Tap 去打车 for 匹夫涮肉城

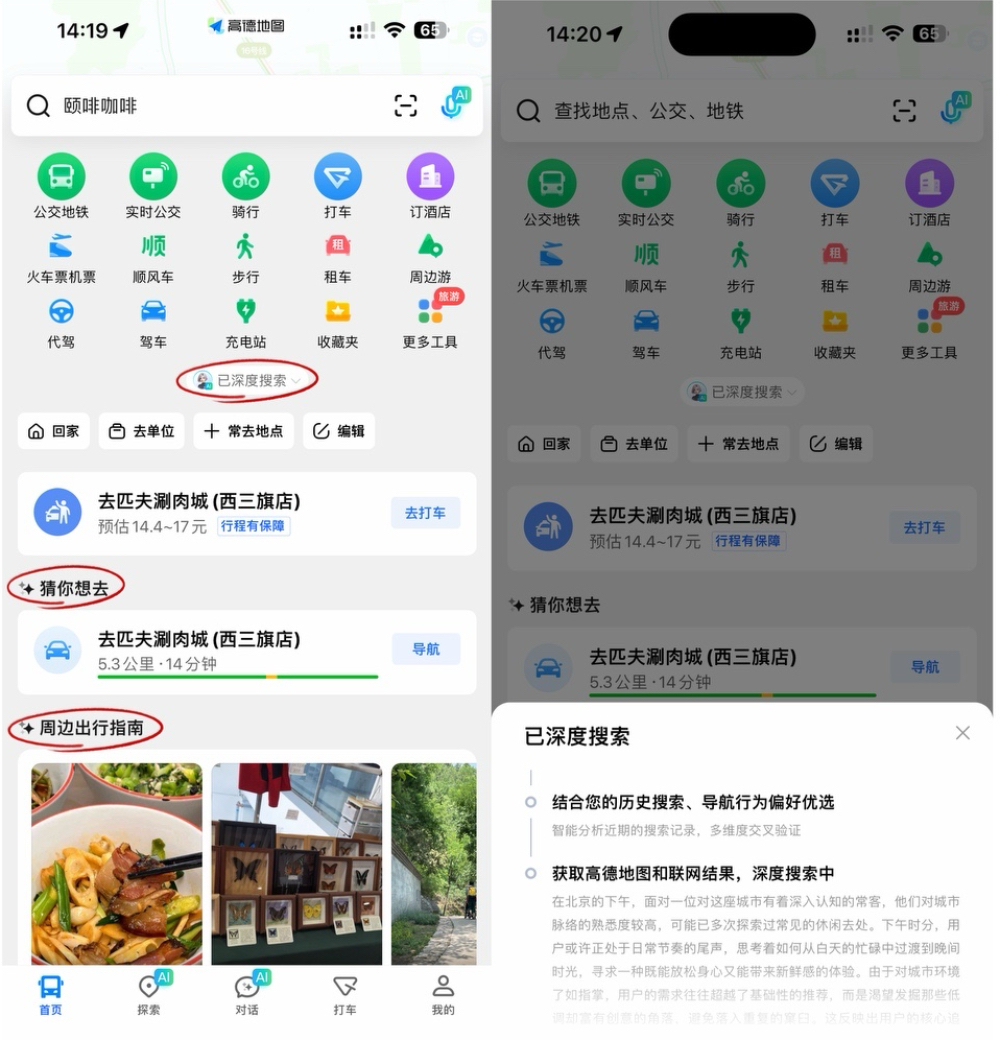click(425, 512)
